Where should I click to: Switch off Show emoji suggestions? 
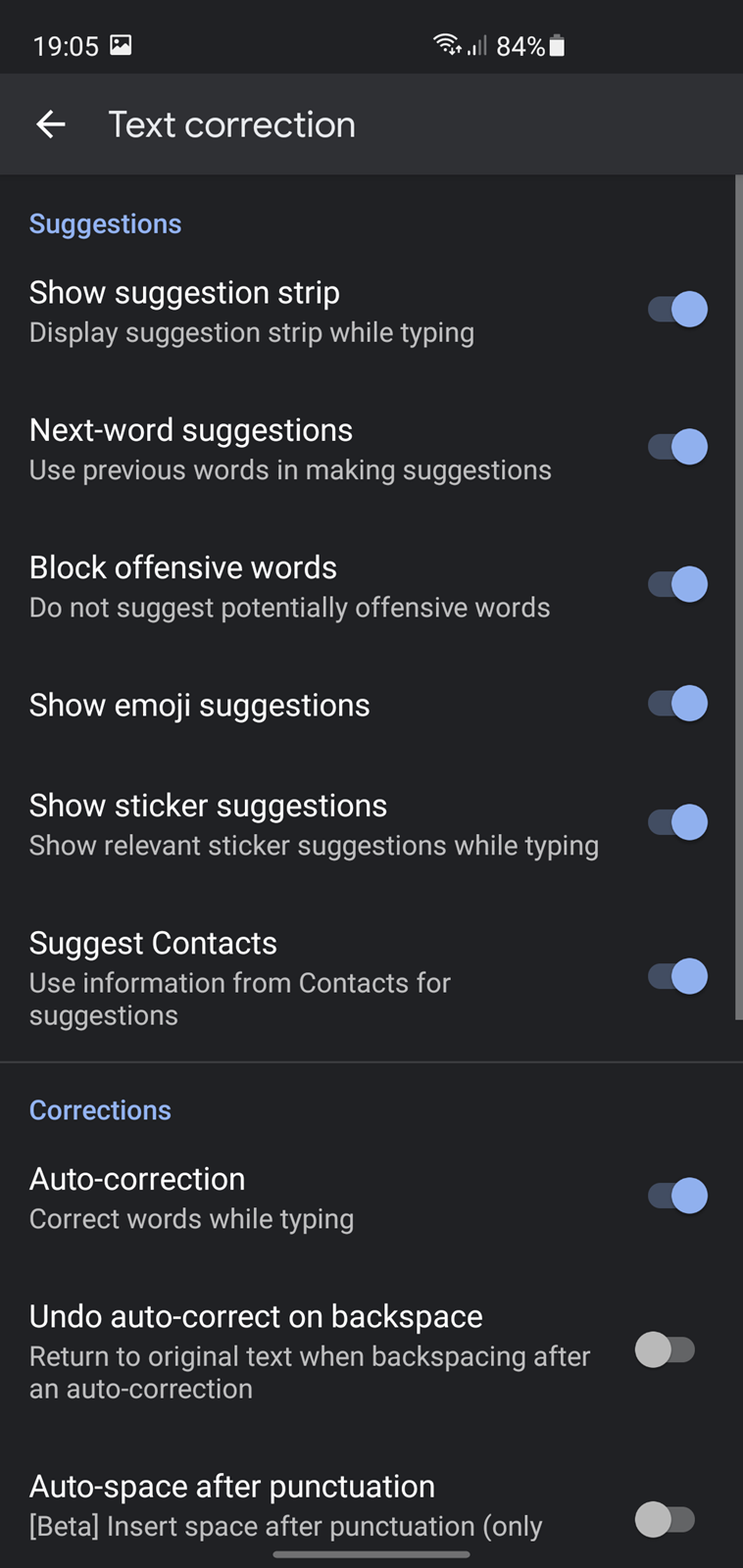click(677, 704)
